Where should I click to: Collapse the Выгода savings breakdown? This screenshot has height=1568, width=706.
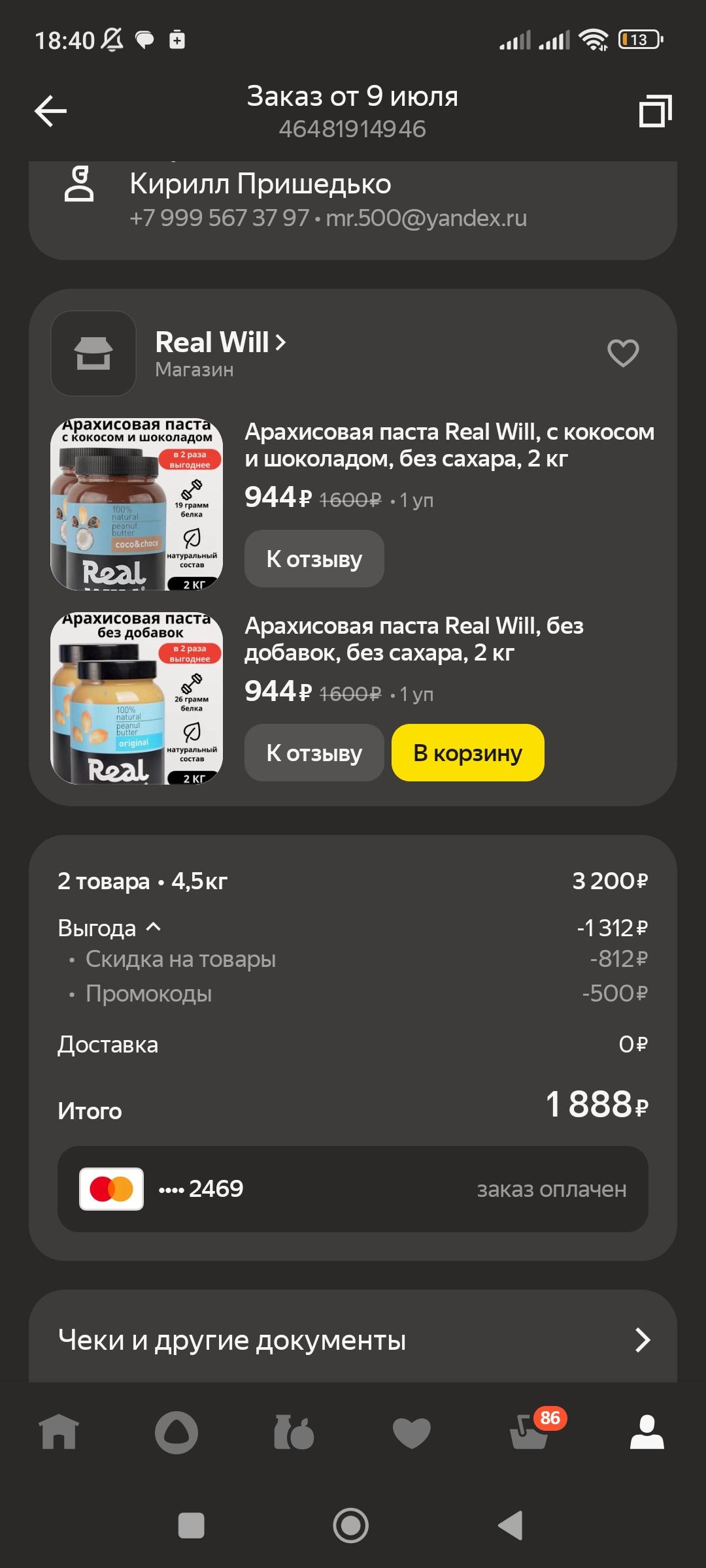[x=110, y=928]
